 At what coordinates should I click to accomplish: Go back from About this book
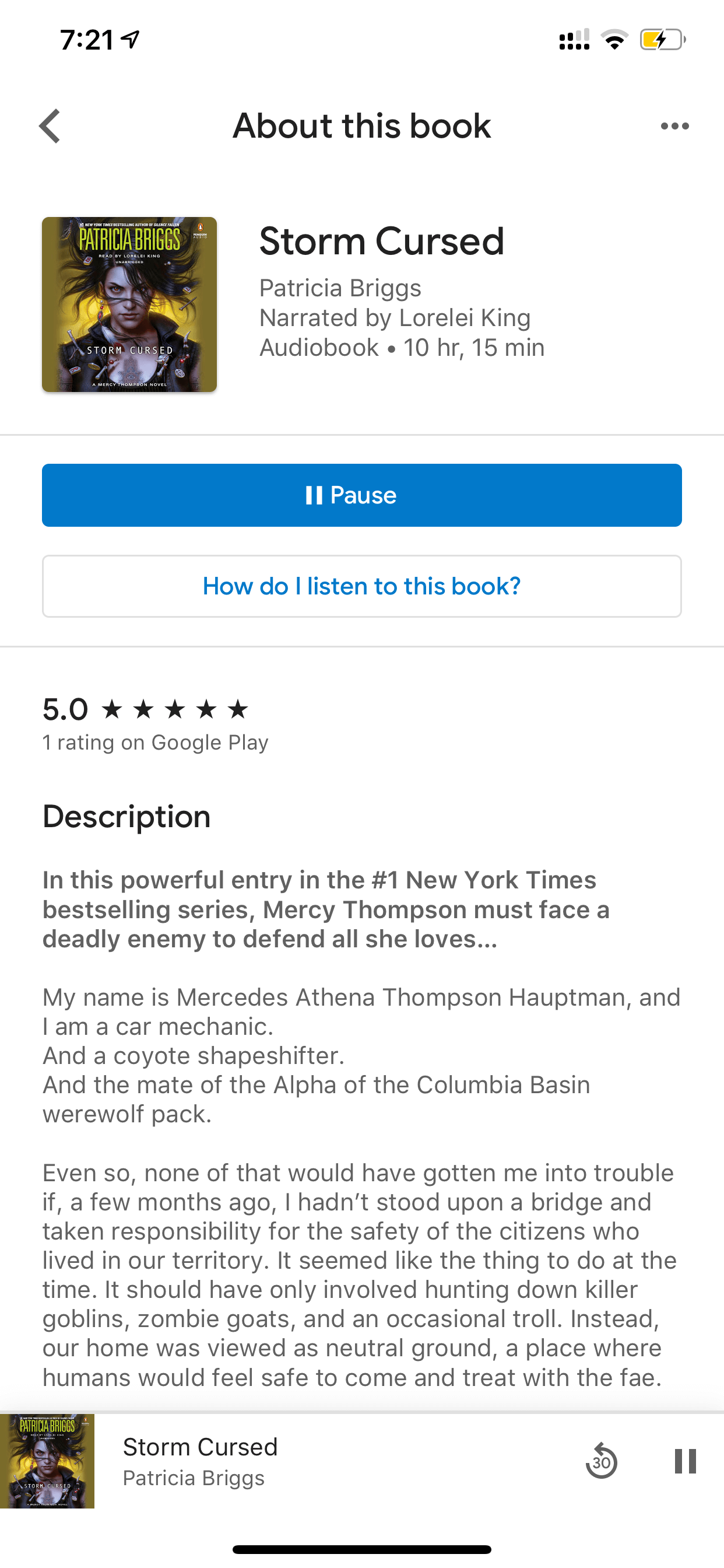(x=50, y=126)
